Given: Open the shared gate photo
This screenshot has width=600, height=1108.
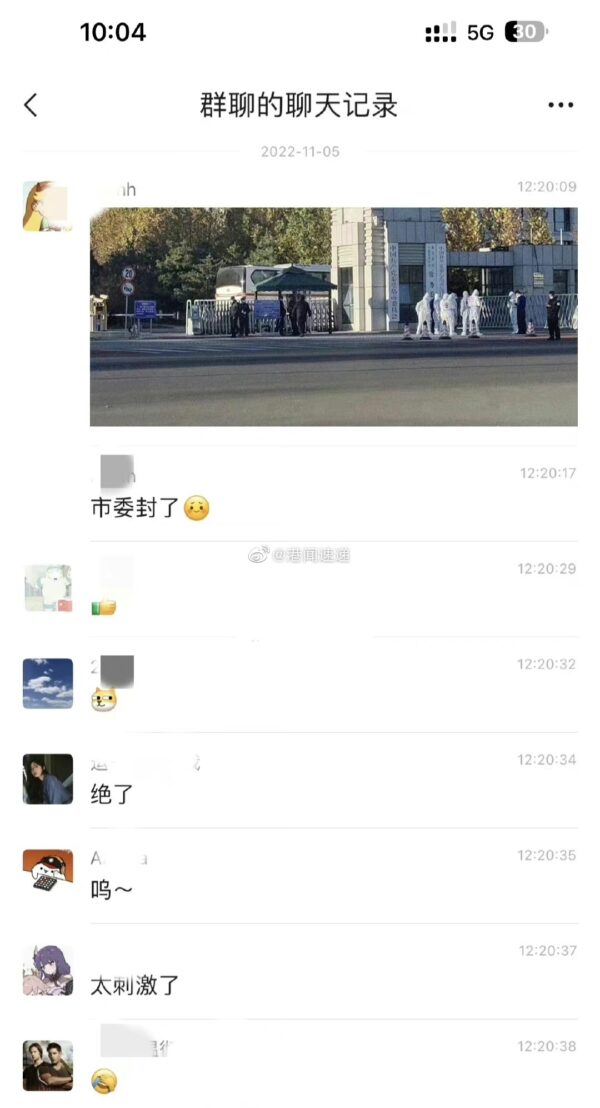Looking at the screenshot, I should (x=333, y=316).
